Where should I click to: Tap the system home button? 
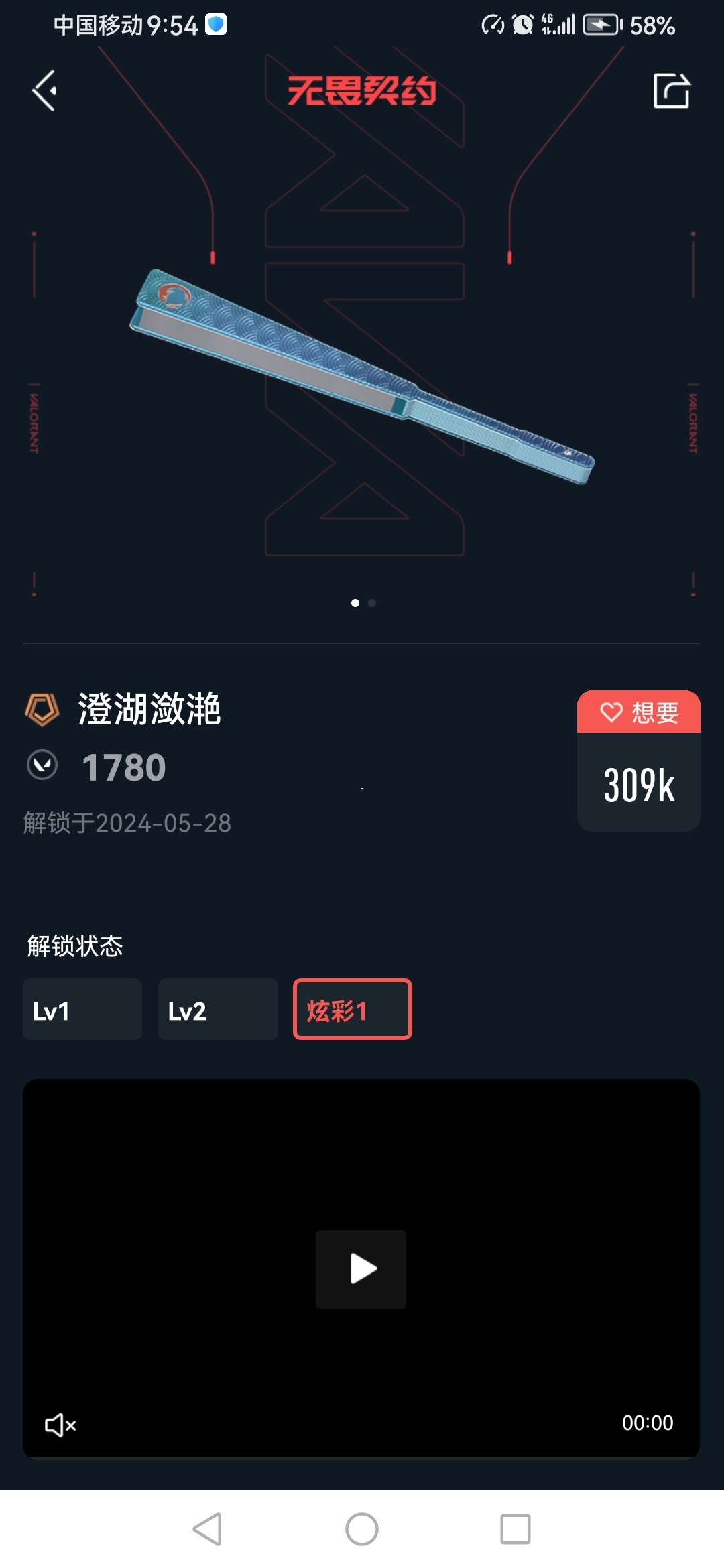(x=362, y=1529)
